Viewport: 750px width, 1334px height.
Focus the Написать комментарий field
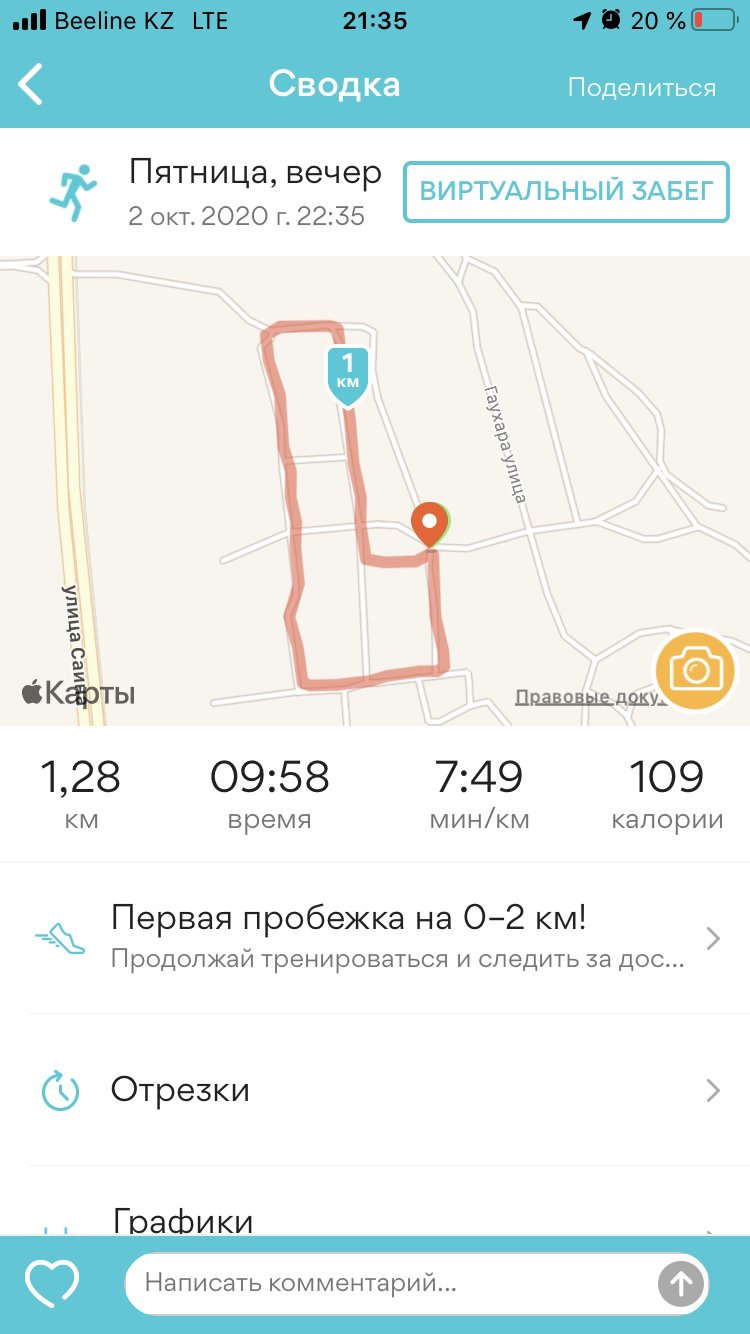click(x=390, y=1283)
